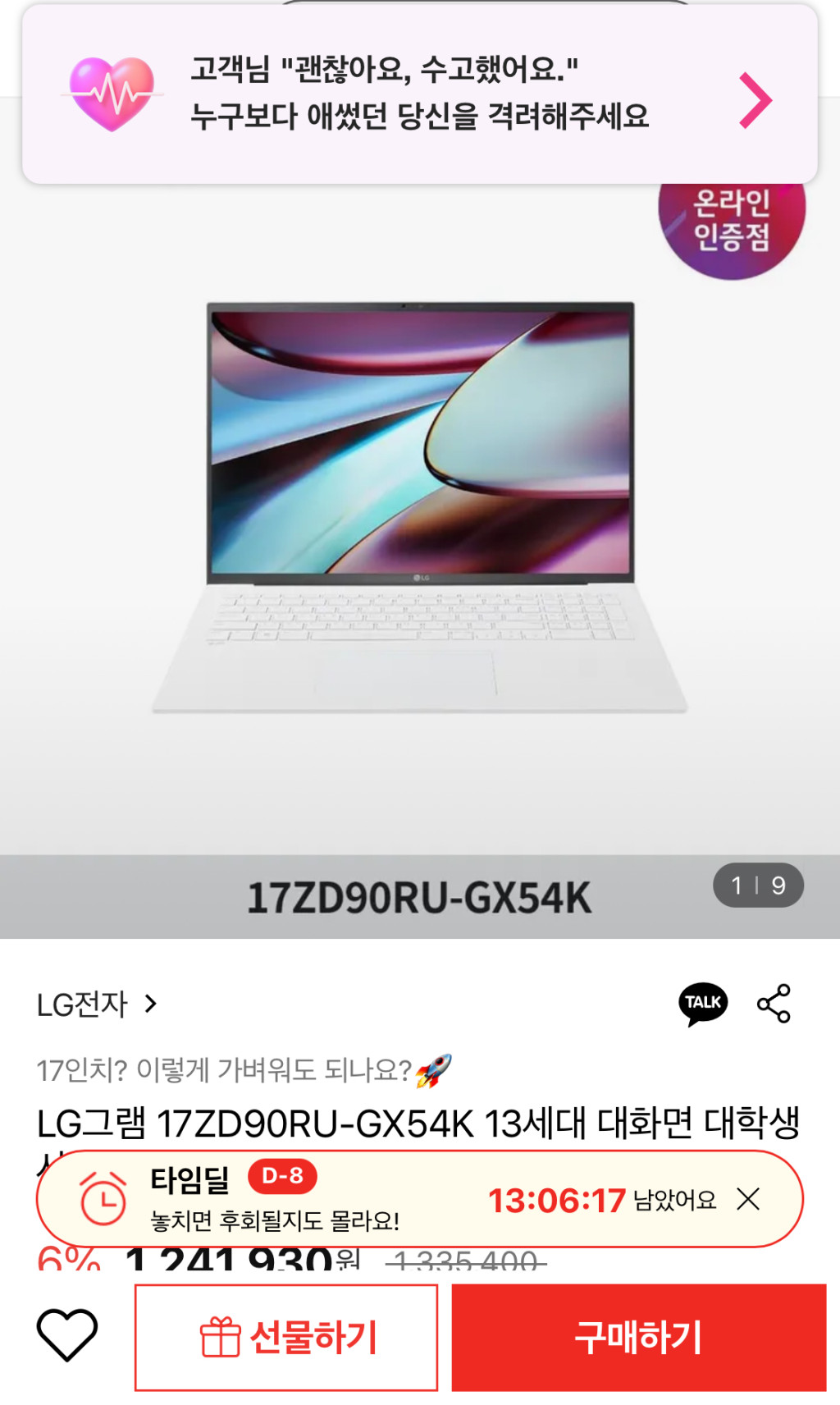
Task: Buy now with the 구매하기 button
Action: point(638,1337)
